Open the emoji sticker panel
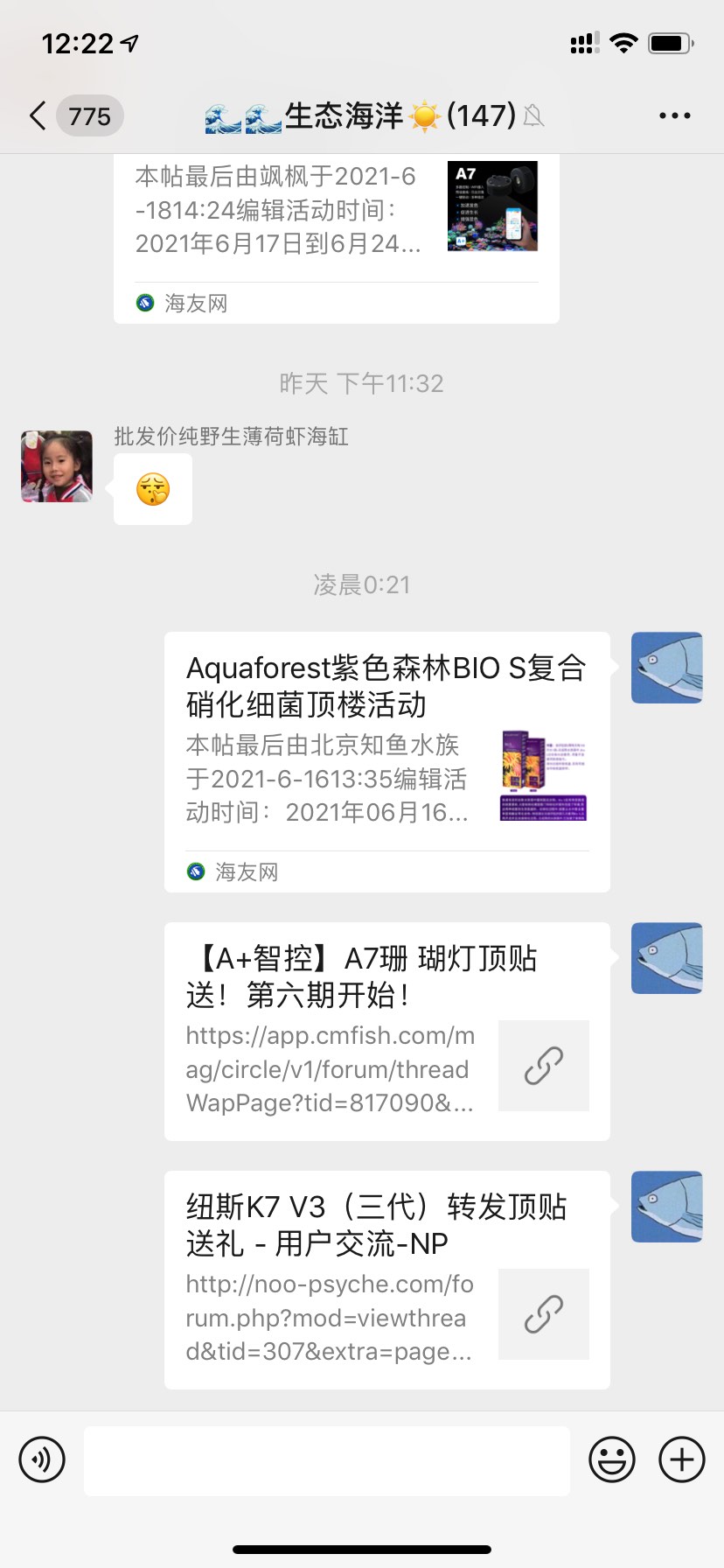Image resolution: width=724 pixels, height=1568 pixels. (611, 1459)
